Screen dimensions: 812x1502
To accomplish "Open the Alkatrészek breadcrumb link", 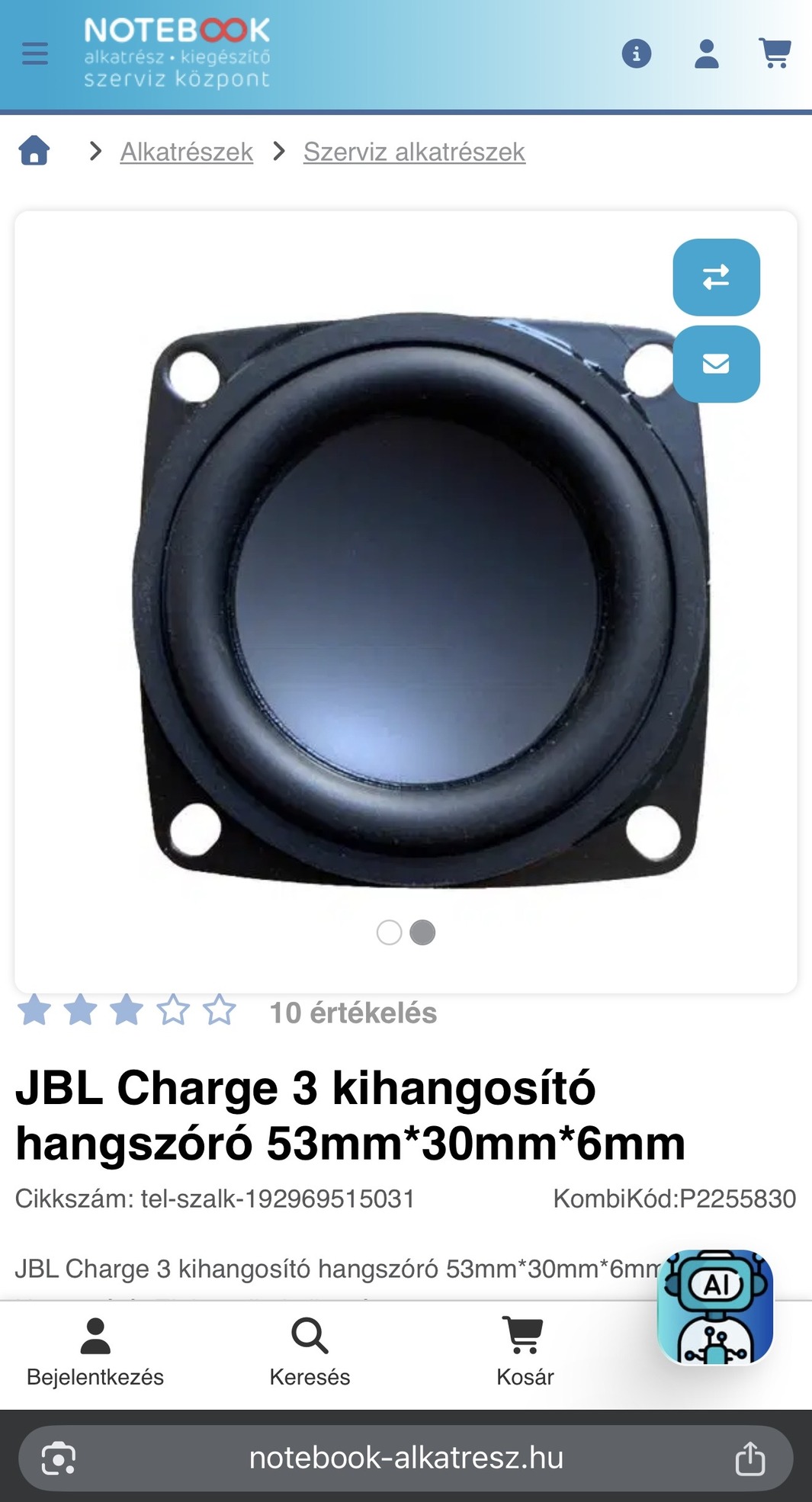I will pos(187,152).
